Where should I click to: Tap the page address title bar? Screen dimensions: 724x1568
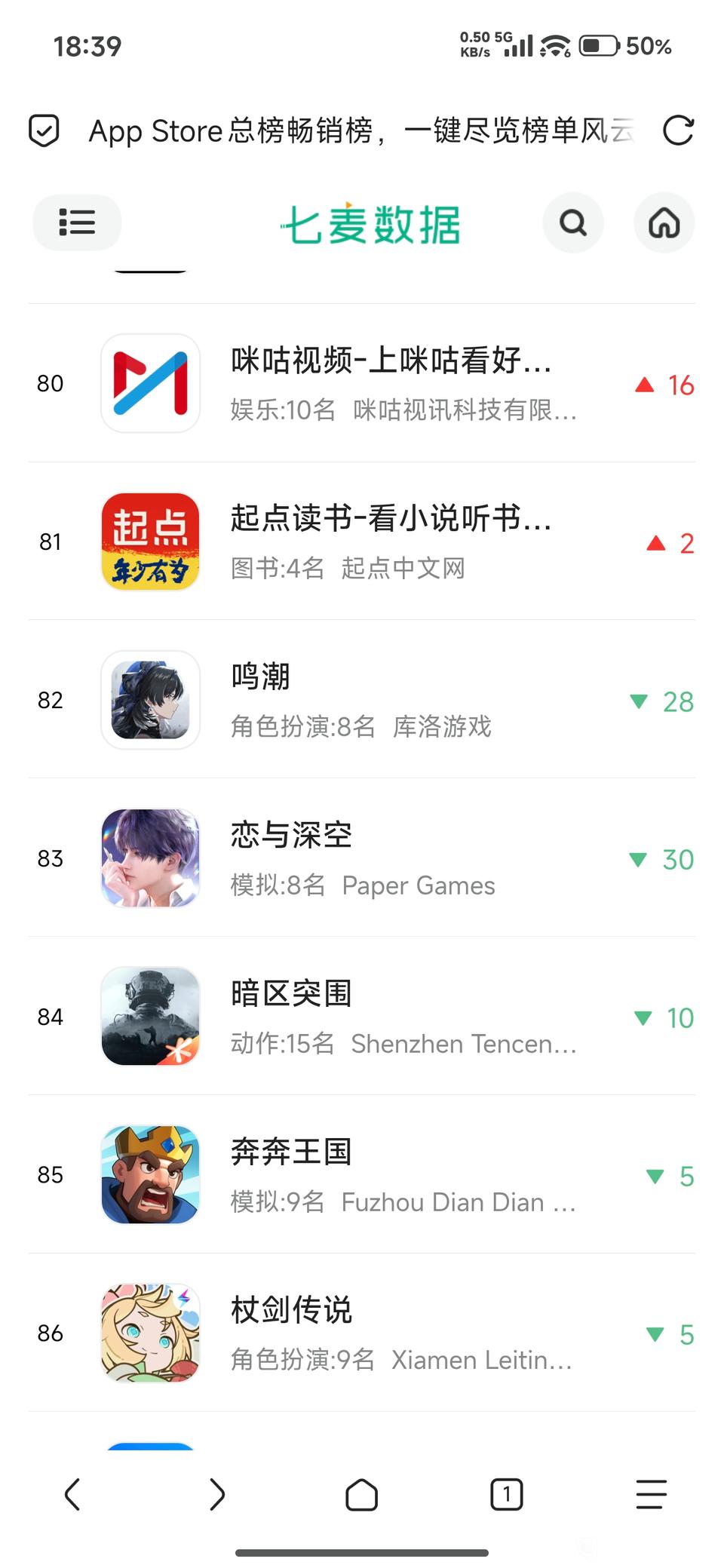pos(360,130)
